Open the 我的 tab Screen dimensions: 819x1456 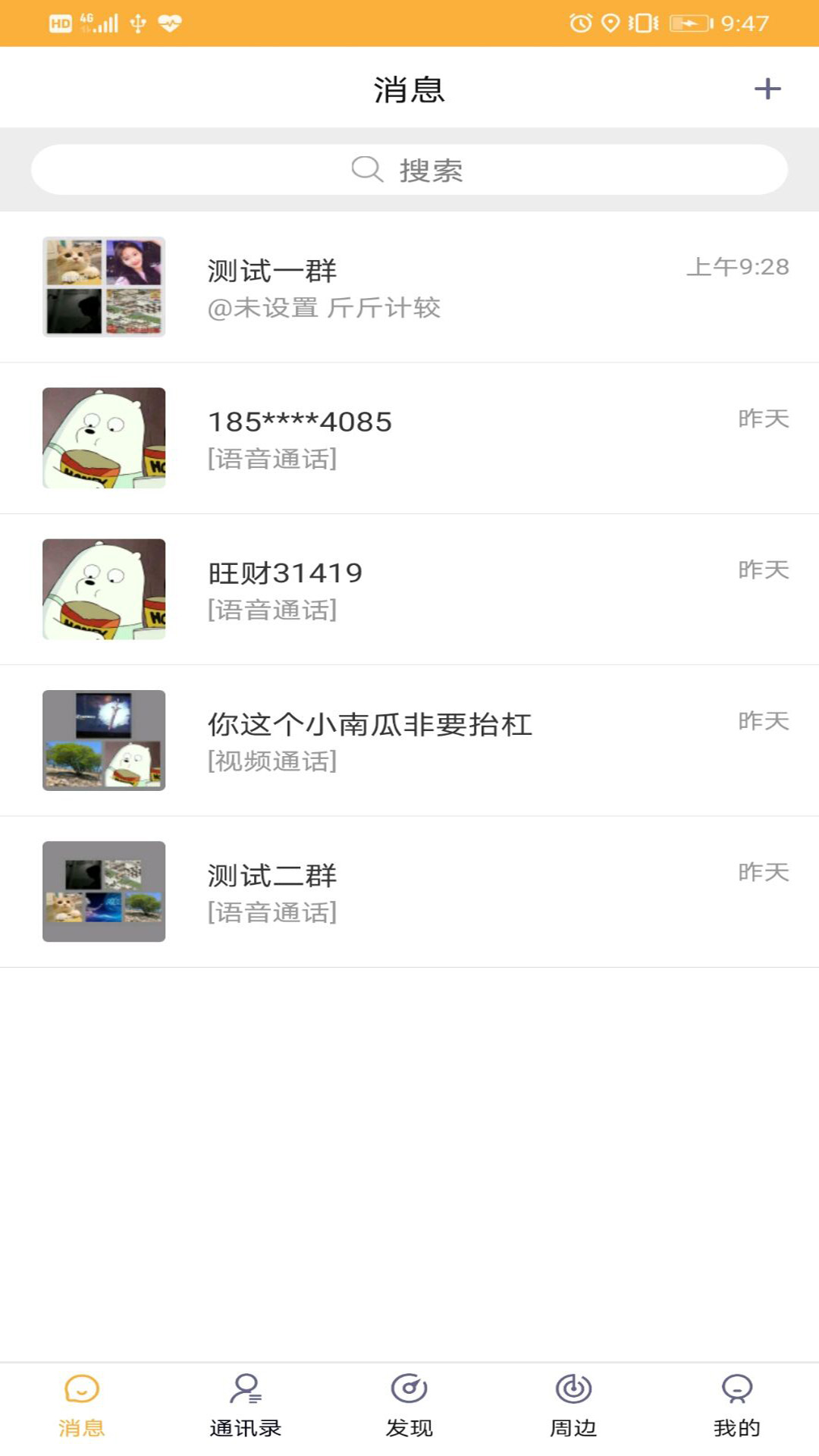(736, 1407)
